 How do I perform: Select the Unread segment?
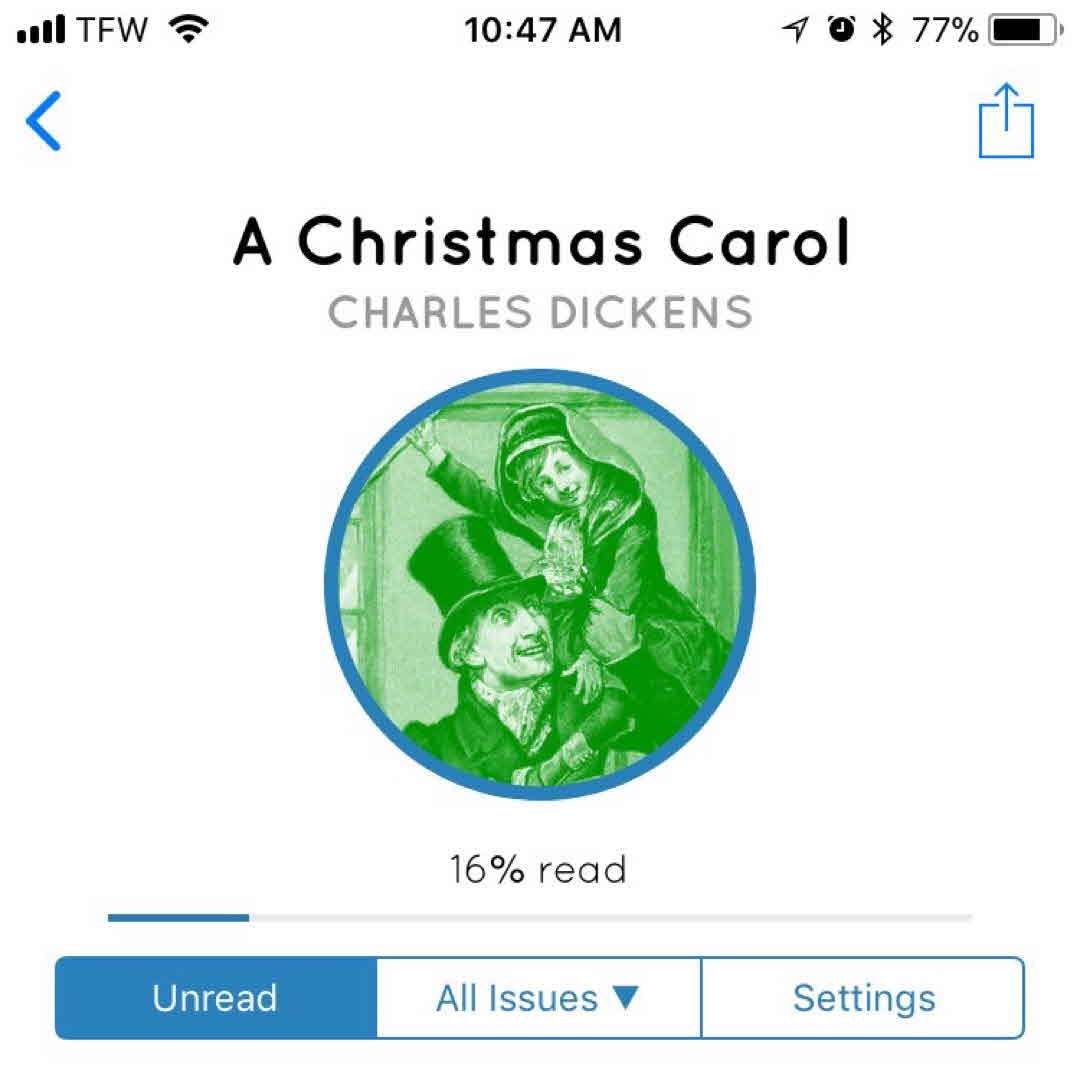click(216, 998)
